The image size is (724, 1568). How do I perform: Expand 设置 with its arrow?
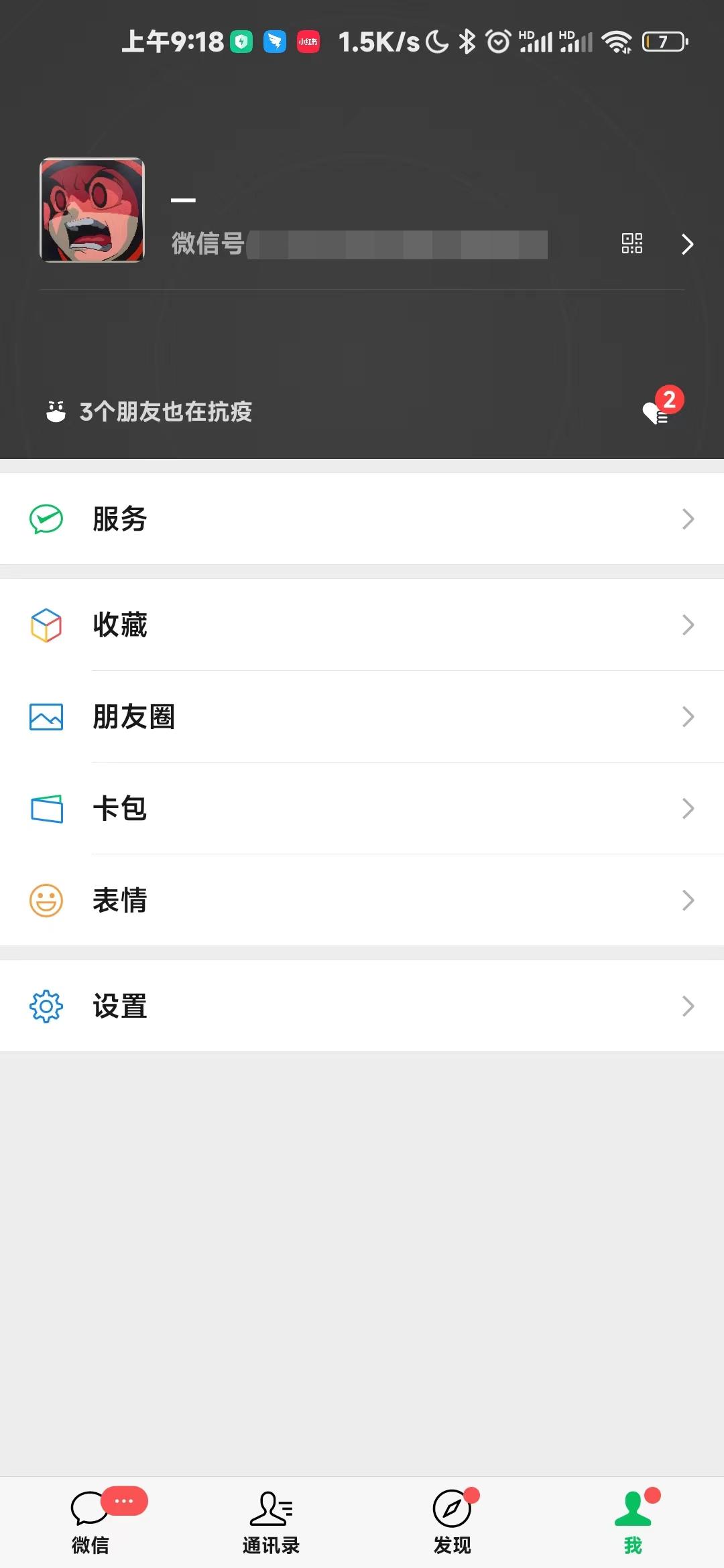tap(688, 1006)
